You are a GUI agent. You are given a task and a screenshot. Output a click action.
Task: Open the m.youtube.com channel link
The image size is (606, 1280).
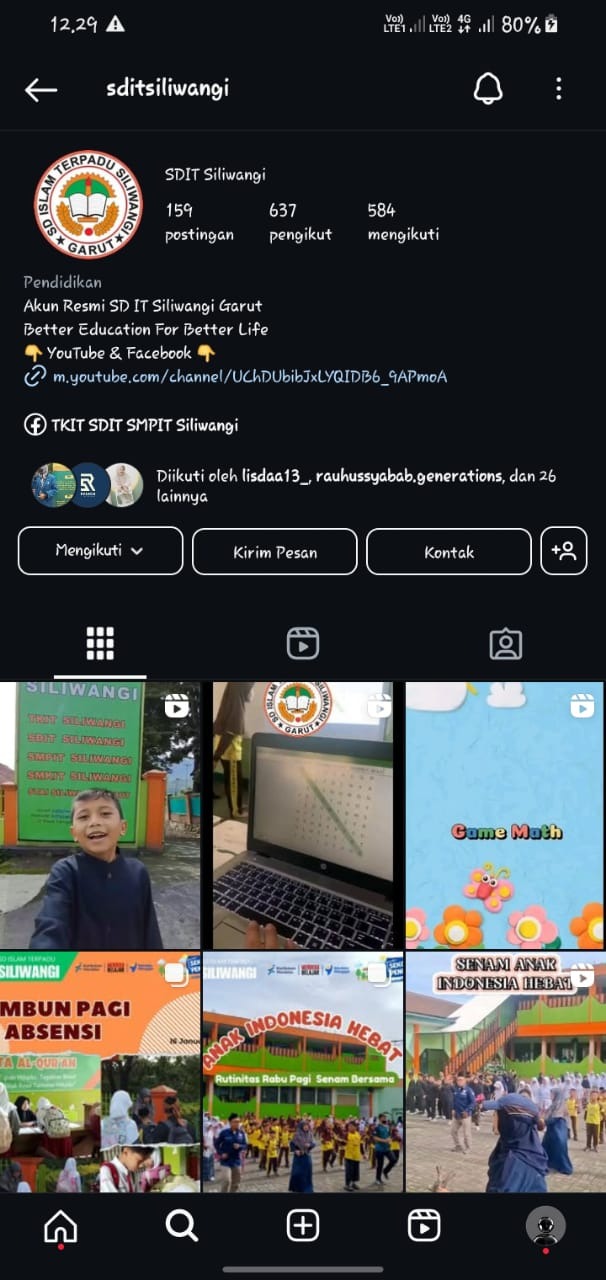click(249, 377)
